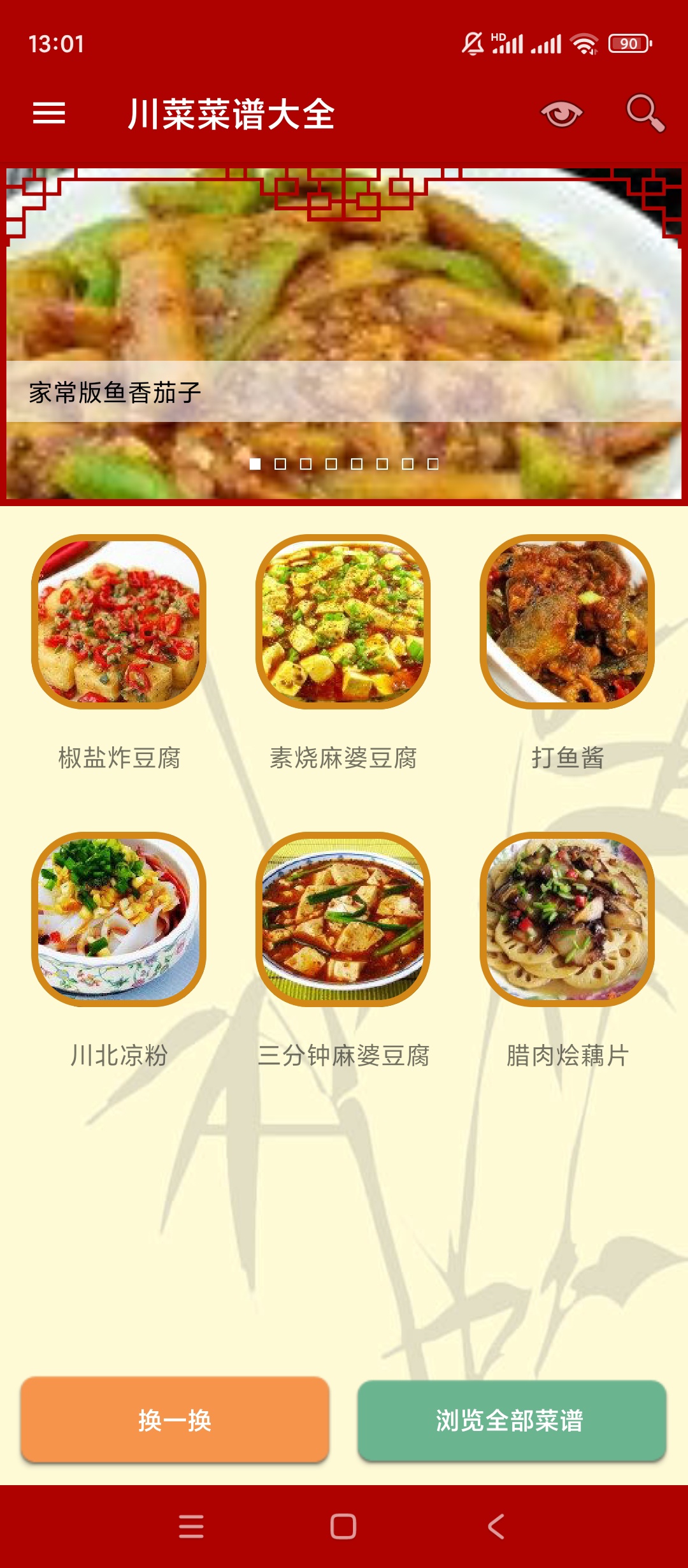Screen dimensions: 688x1568
Task: Open the 三分钟麻婆豆腐 recipe
Action: click(x=343, y=919)
